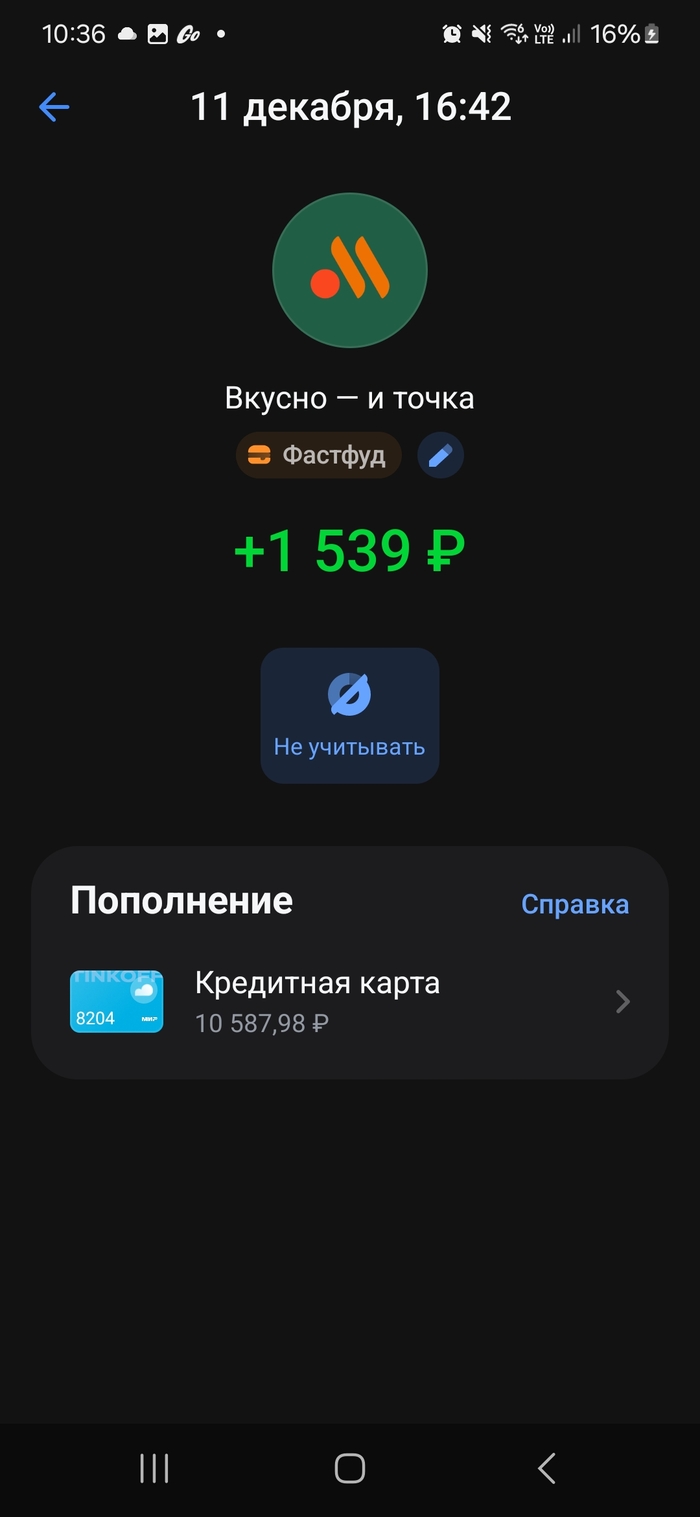The width and height of the screenshot is (700, 1517).
Task: Tap the Не учитывать button
Action: pos(350,715)
